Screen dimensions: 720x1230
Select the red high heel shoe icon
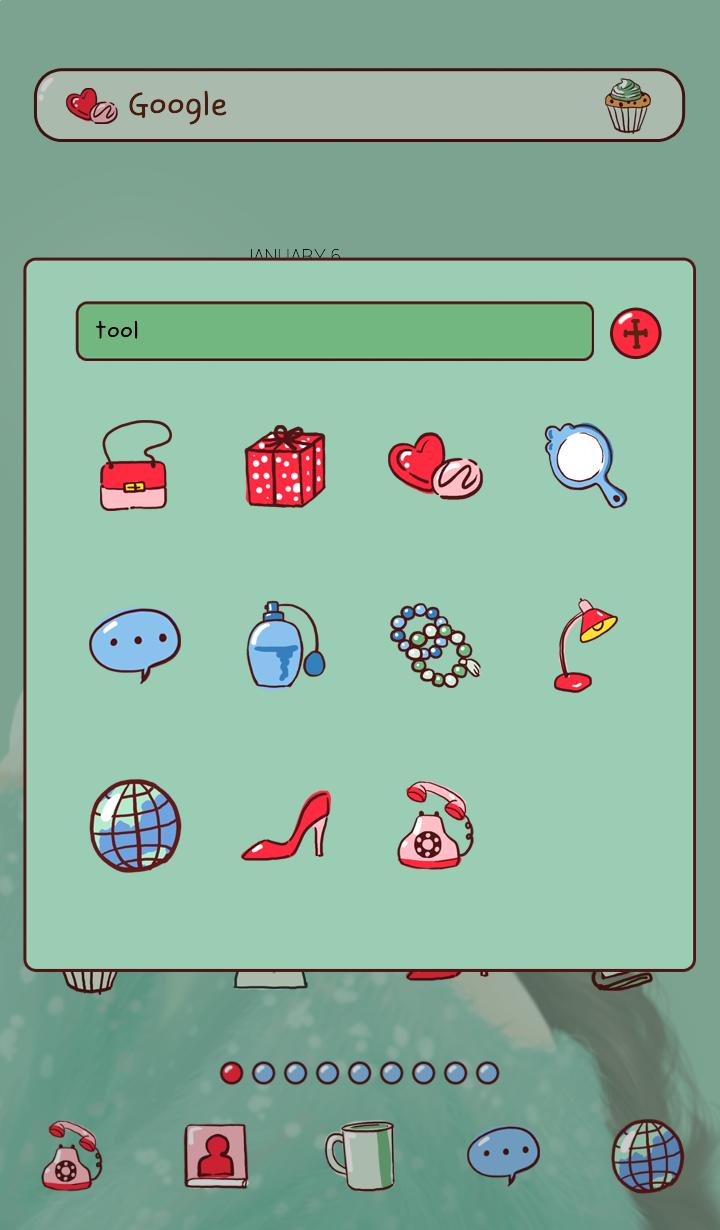coord(285,825)
